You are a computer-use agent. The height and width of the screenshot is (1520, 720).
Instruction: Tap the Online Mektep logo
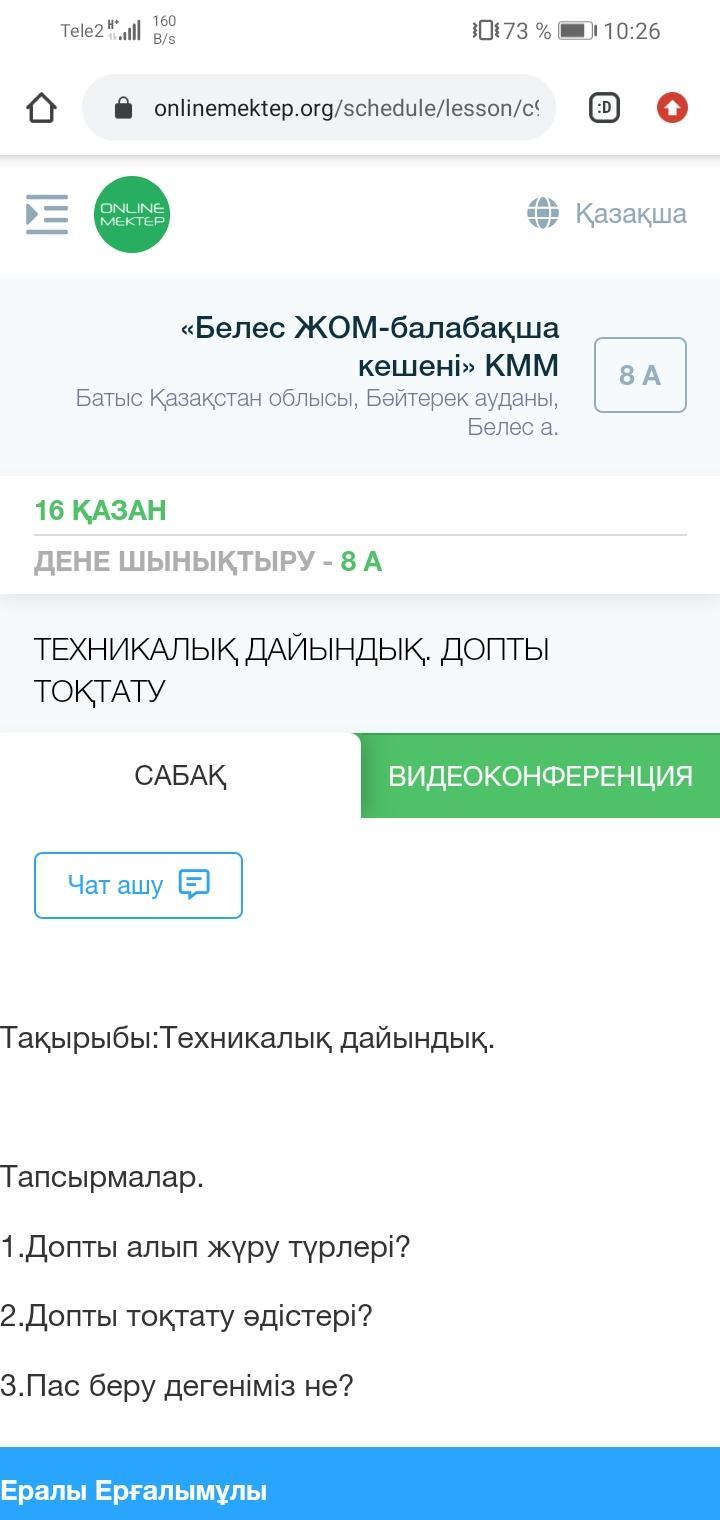132,214
